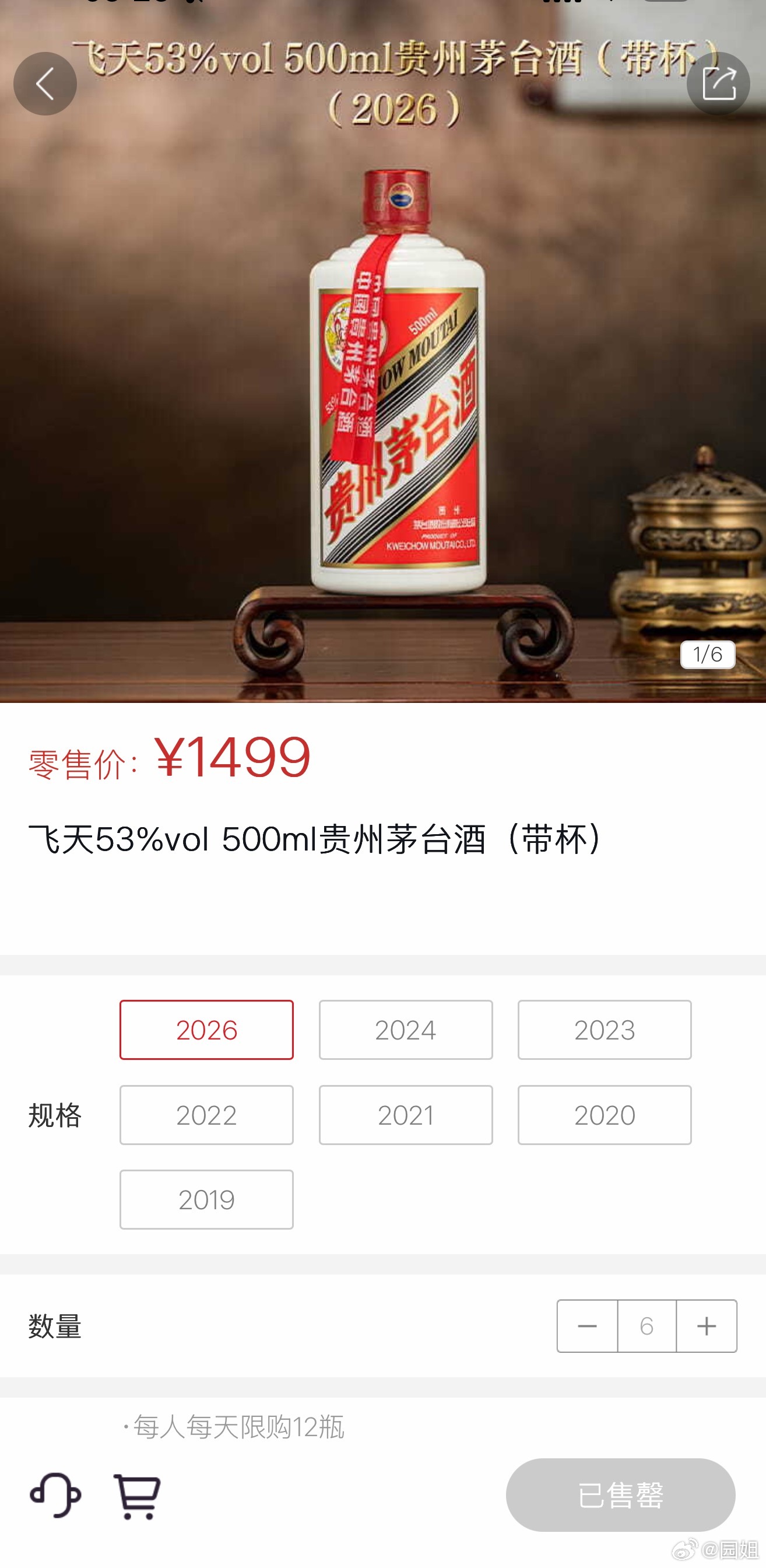Select the 2024 vintage option

406,1030
